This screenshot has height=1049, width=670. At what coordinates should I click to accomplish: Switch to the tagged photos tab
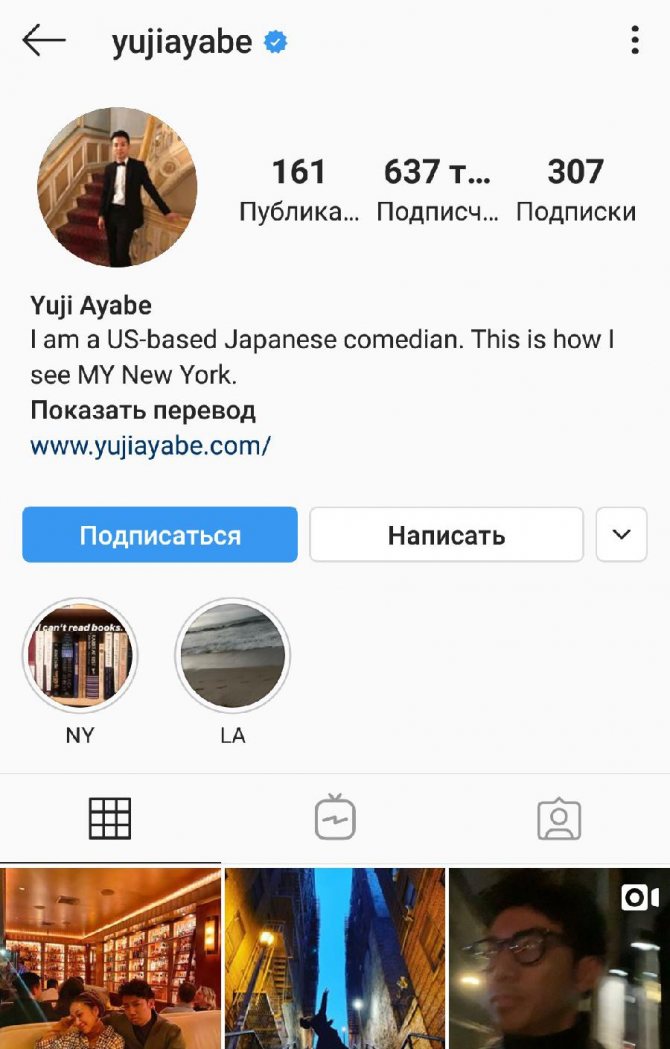(559, 819)
